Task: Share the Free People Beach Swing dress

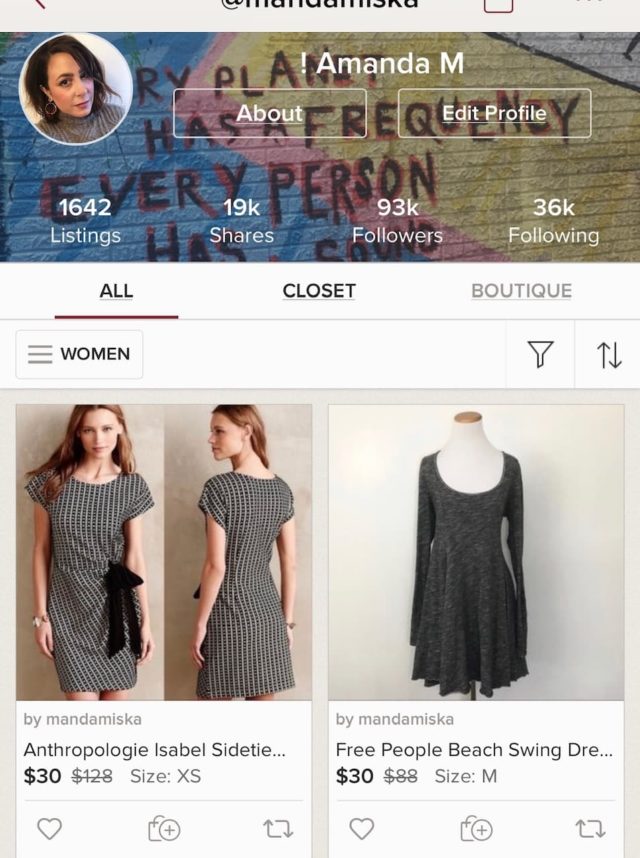Action: (x=590, y=828)
